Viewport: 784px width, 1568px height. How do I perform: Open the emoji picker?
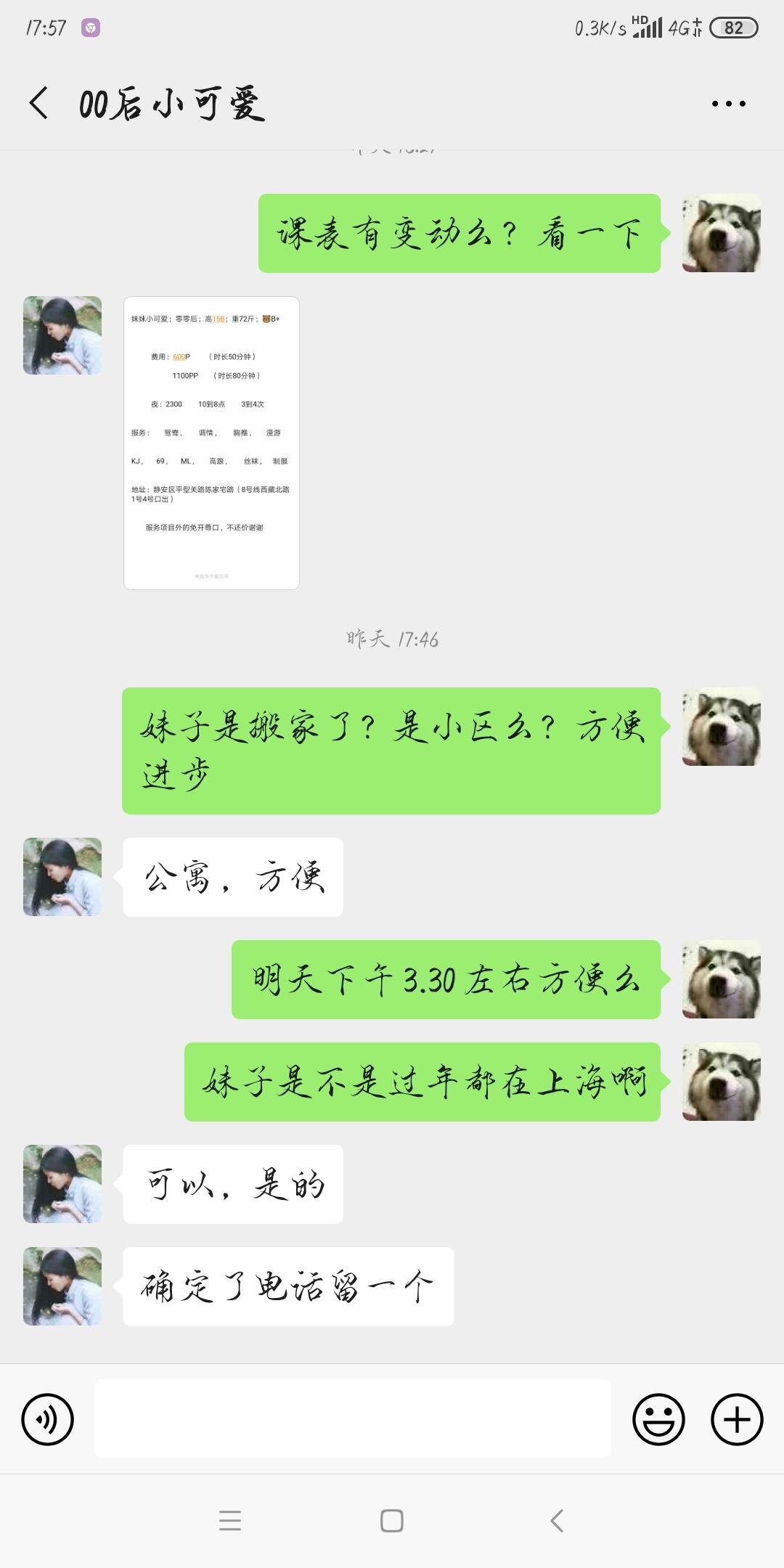[x=658, y=1419]
